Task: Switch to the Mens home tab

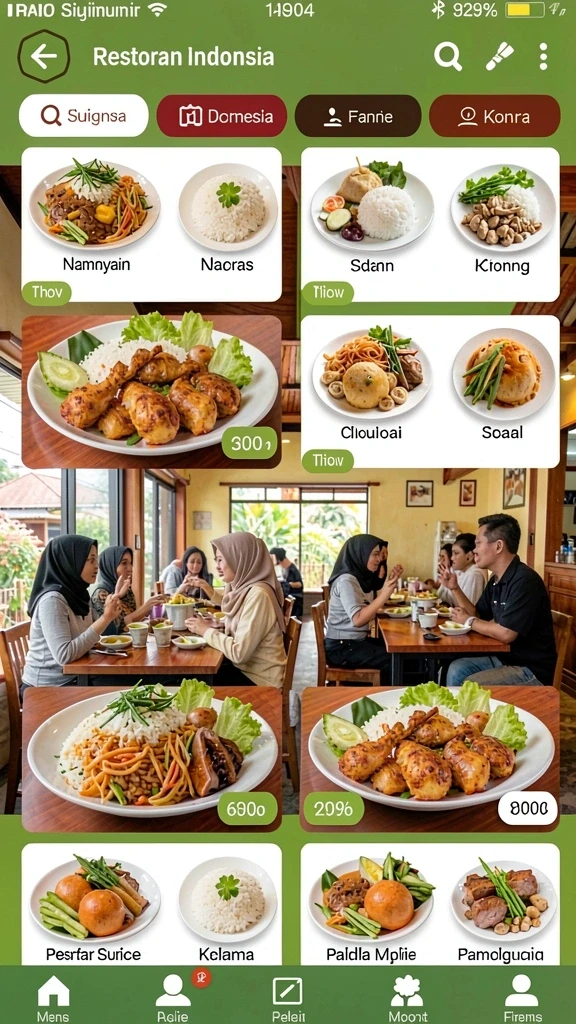Action: click(53, 998)
